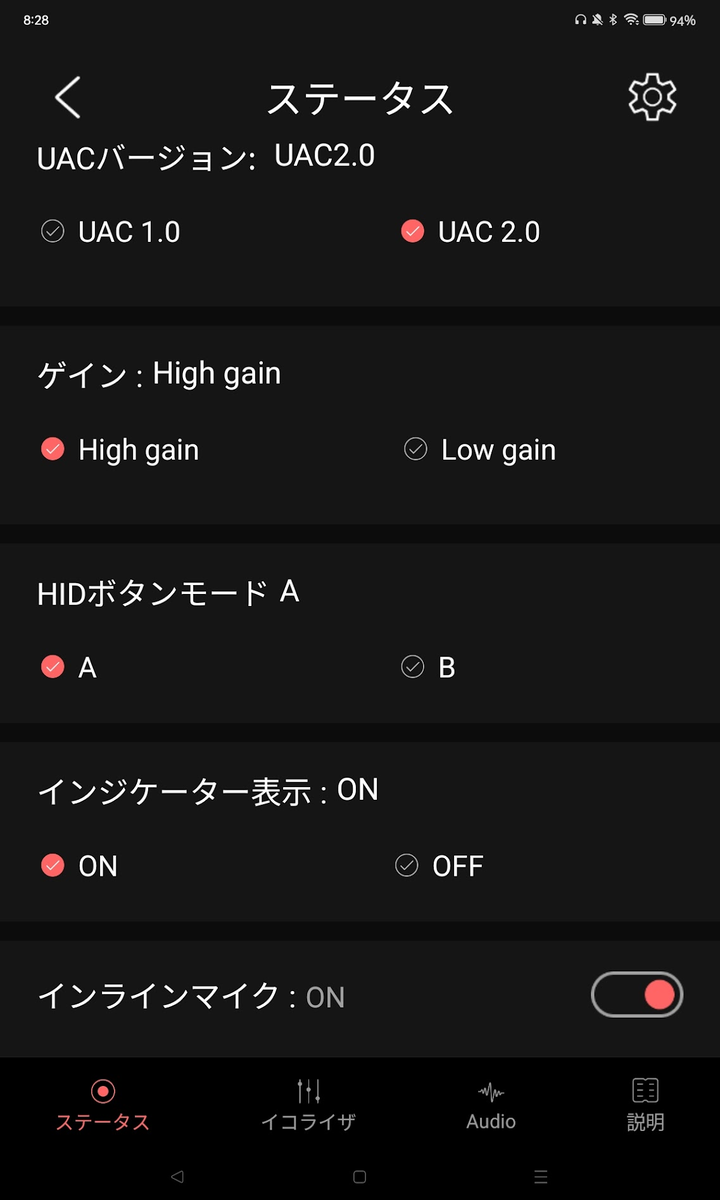Tap the Audio waveform icon
This screenshot has height=1200, width=720.
[x=490, y=1093]
